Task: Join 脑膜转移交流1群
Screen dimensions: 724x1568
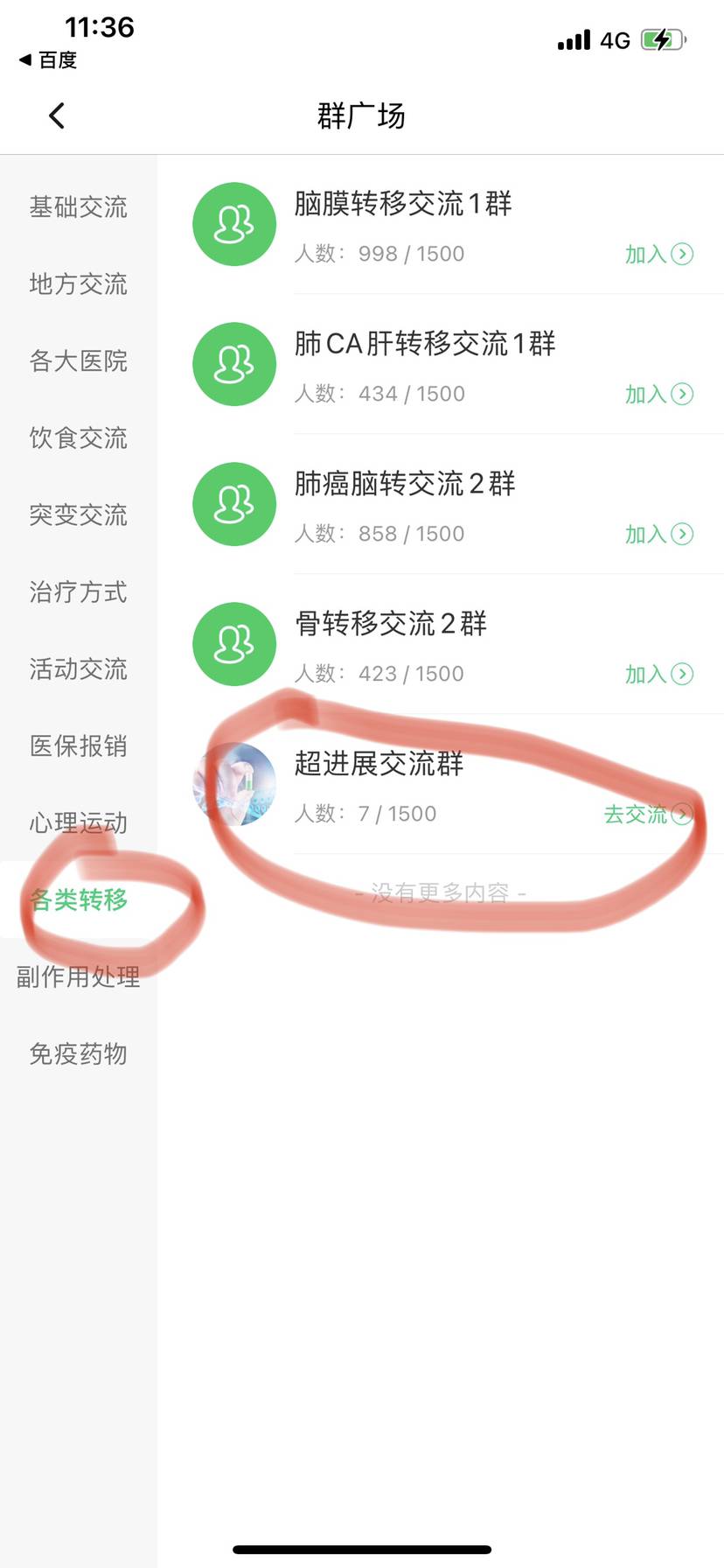Action: point(658,255)
